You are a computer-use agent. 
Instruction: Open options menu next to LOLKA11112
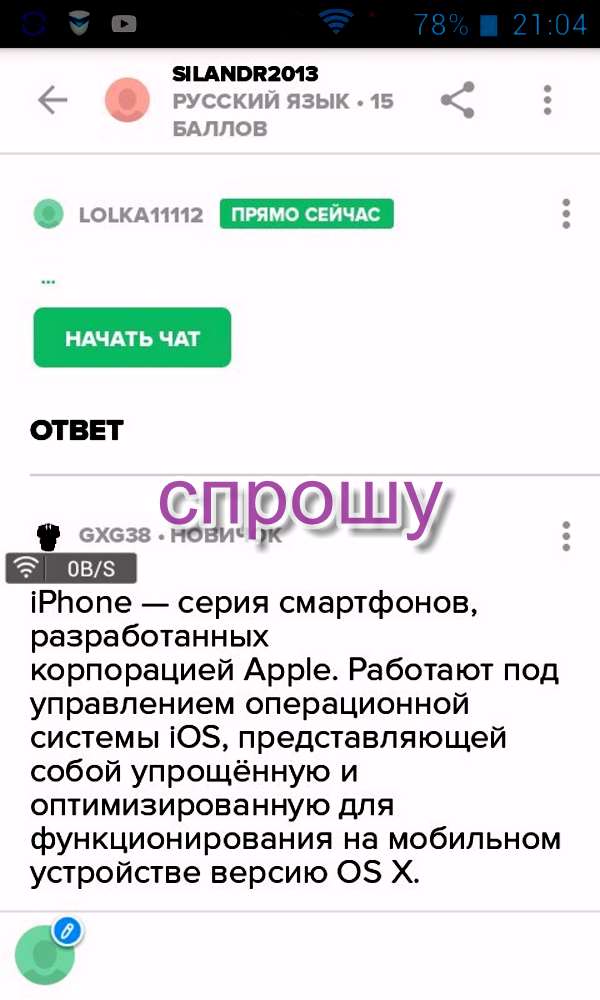566,214
